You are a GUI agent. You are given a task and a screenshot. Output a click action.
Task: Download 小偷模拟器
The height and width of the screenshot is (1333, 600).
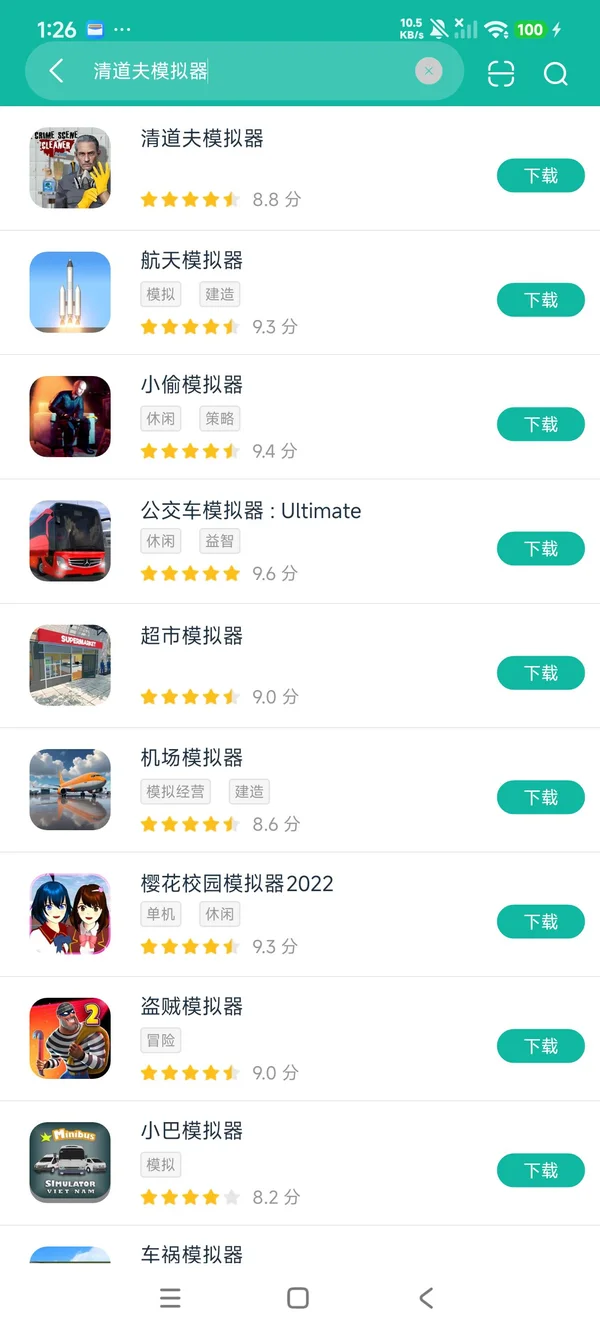click(x=540, y=425)
